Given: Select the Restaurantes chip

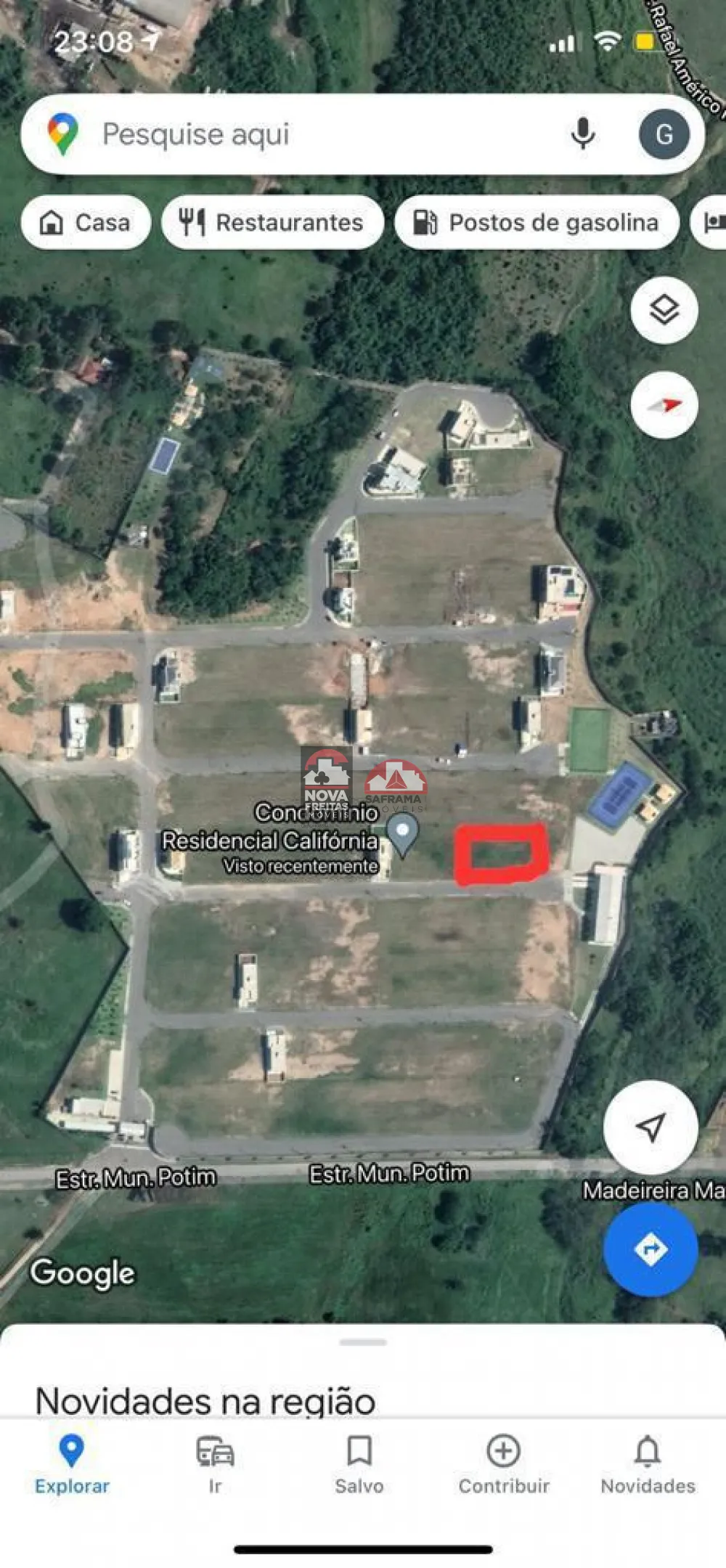Looking at the screenshot, I should [272, 222].
